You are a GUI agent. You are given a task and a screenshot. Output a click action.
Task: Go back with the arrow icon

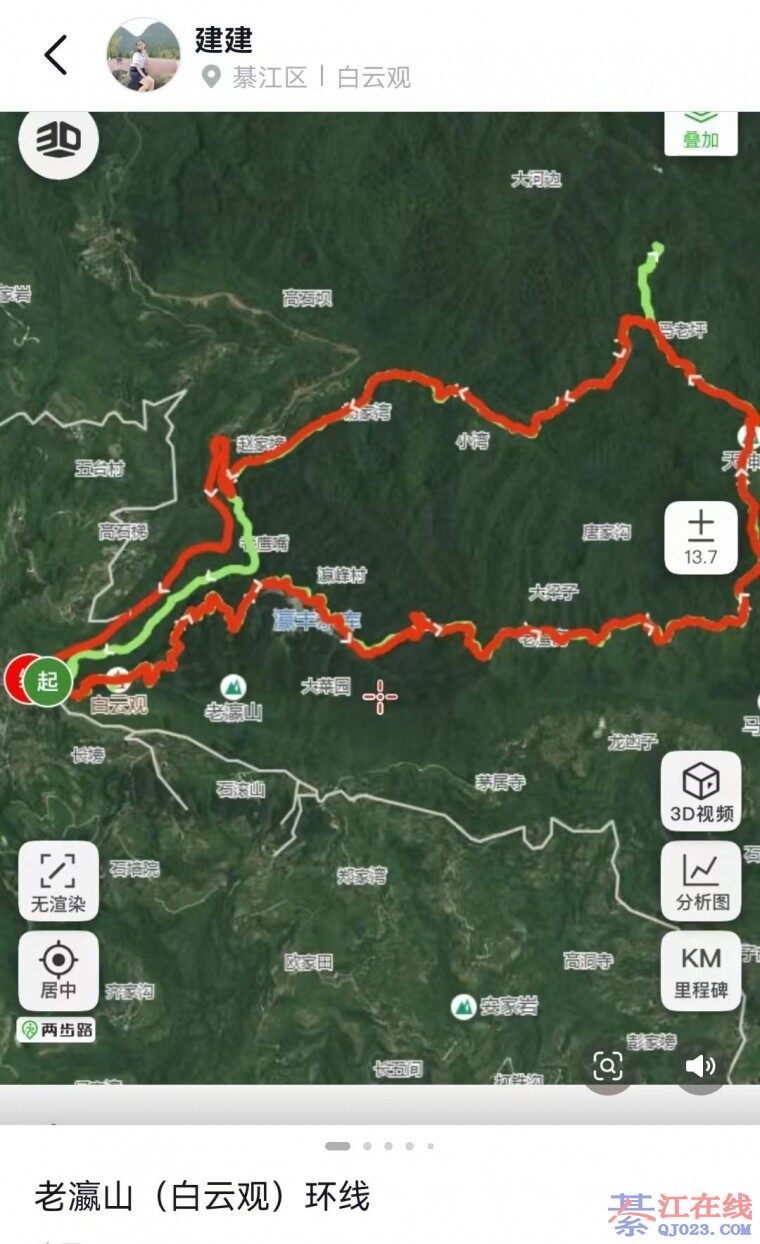point(56,55)
